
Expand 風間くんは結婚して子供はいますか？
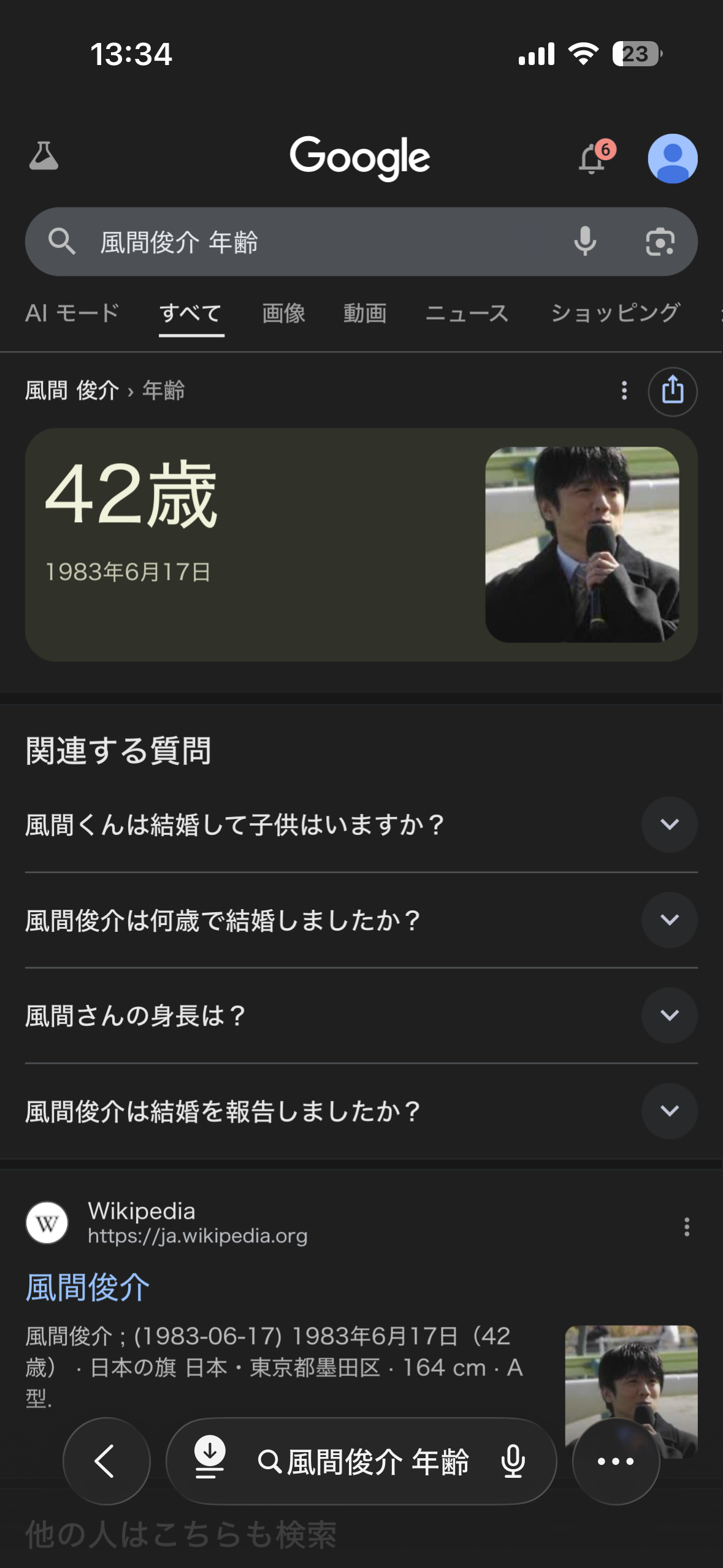669,824
